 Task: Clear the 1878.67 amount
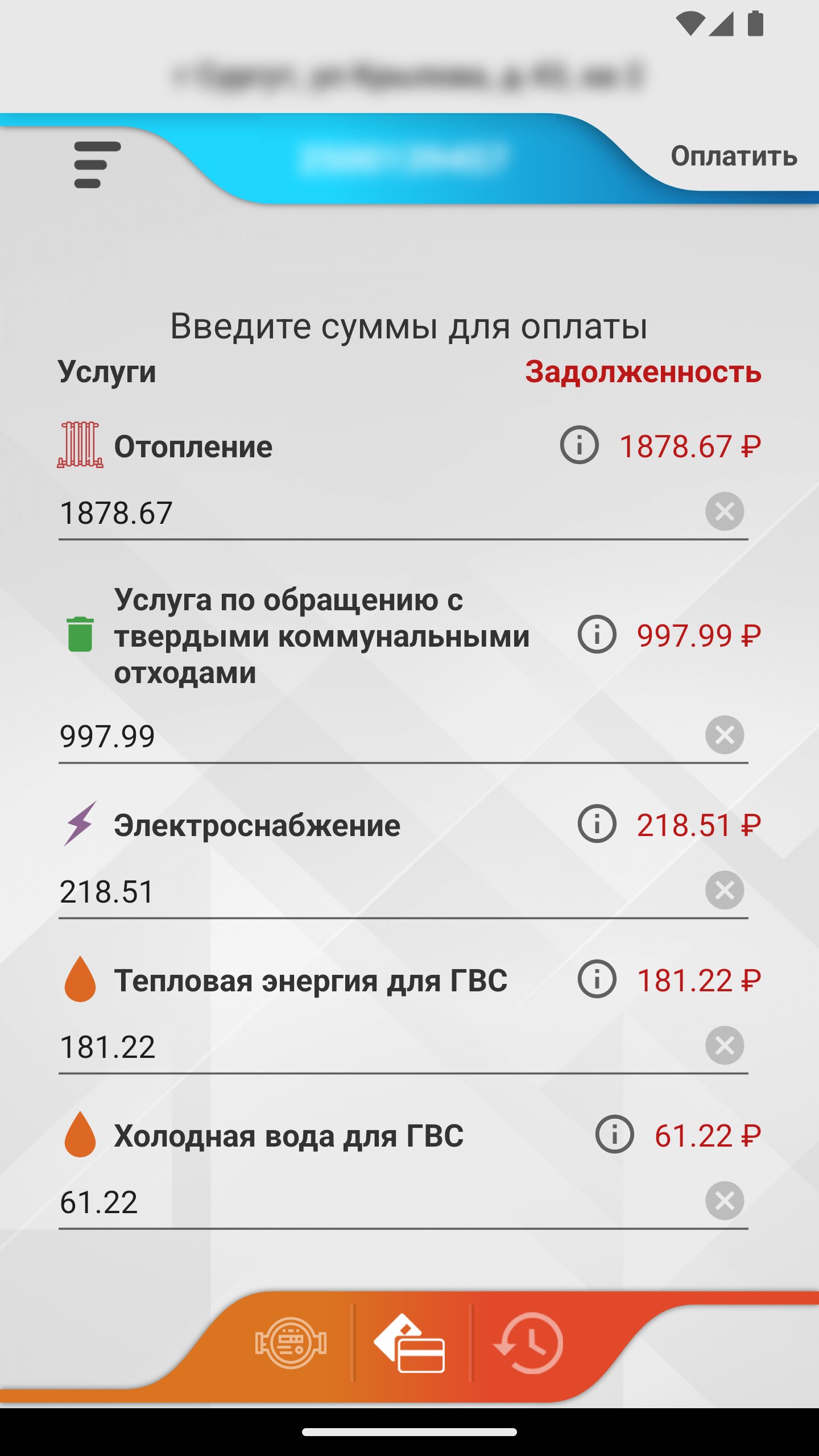click(725, 511)
